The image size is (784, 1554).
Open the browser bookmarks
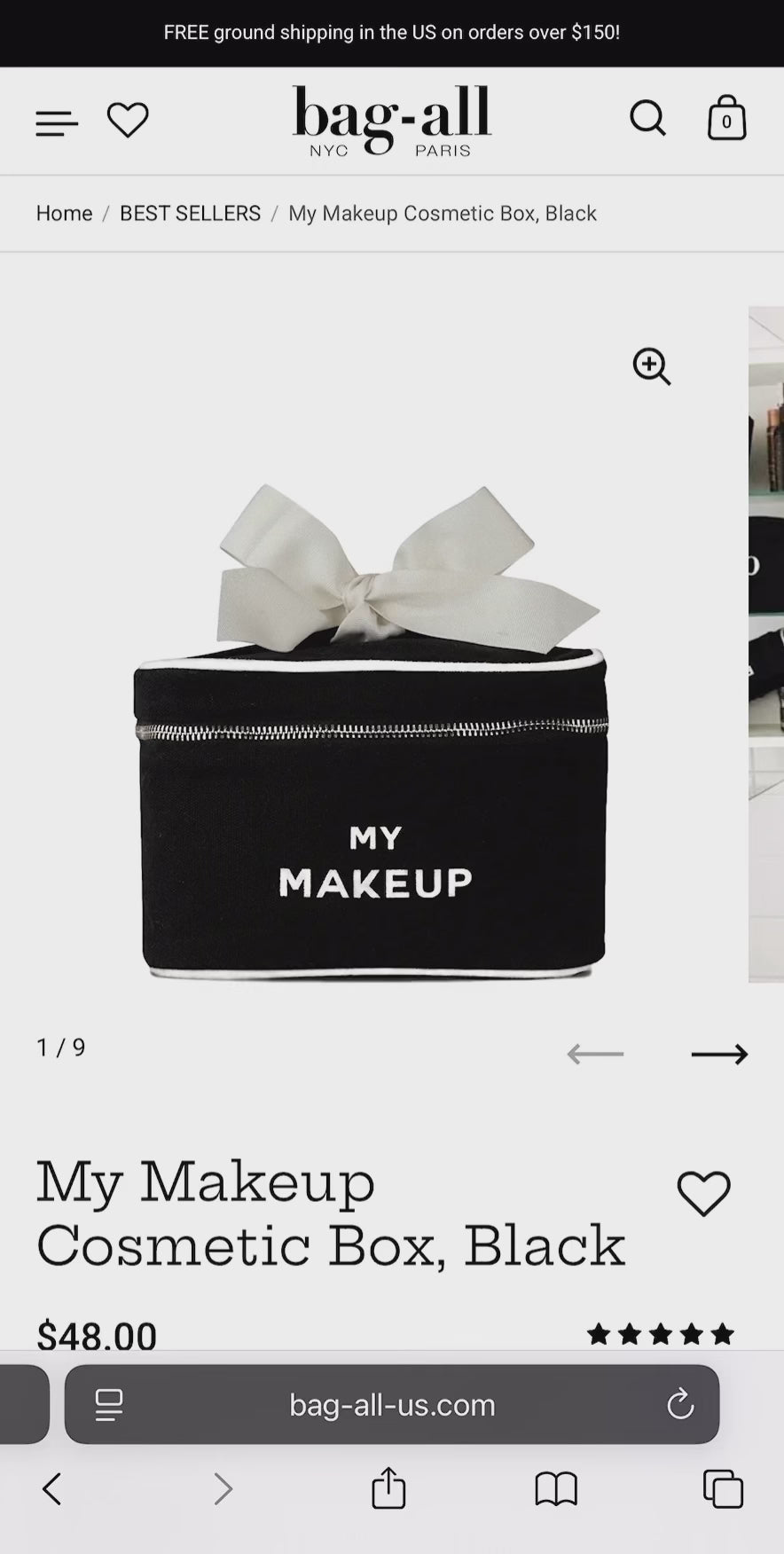point(556,1488)
